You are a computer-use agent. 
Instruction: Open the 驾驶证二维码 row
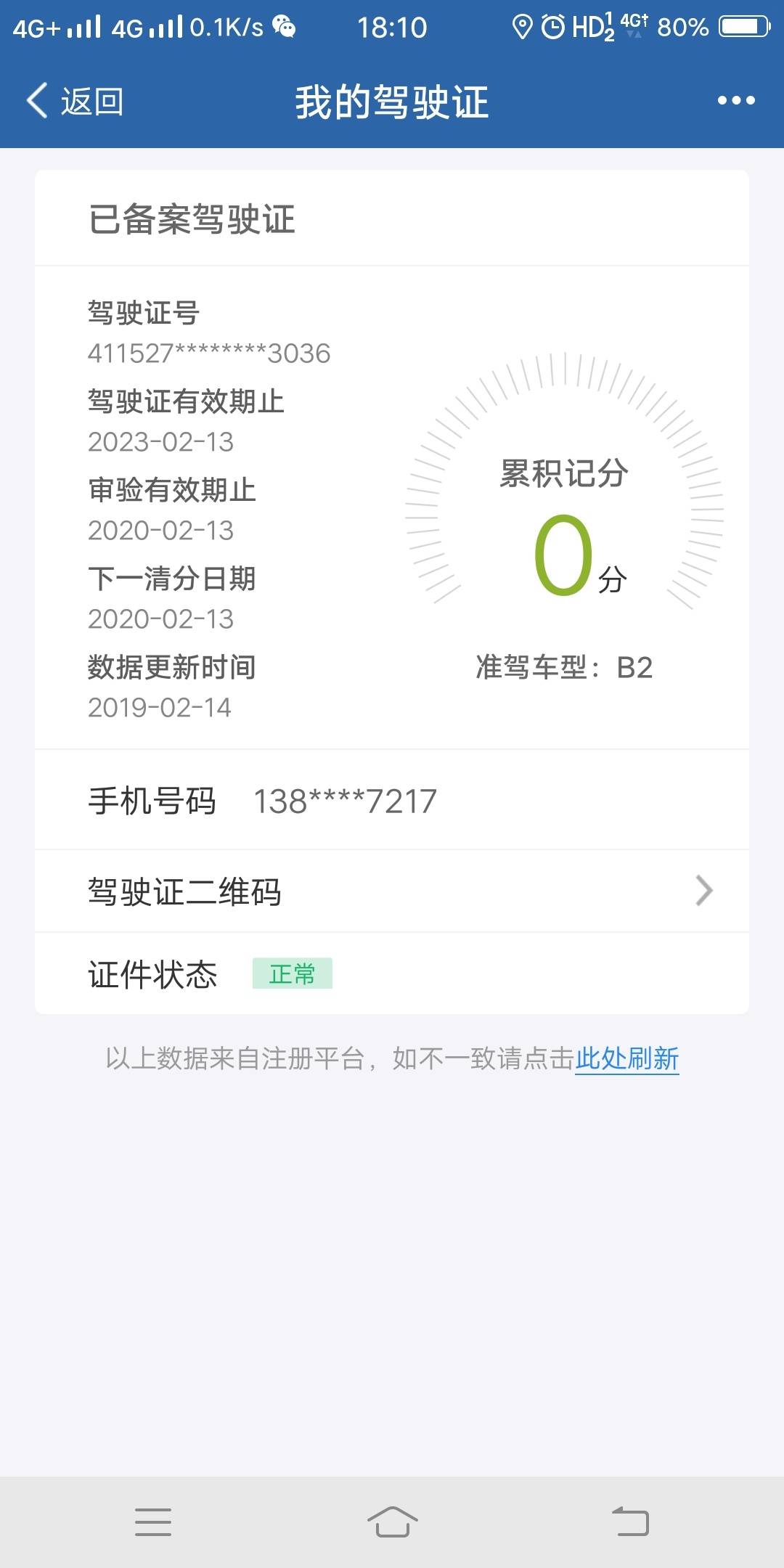tap(392, 891)
